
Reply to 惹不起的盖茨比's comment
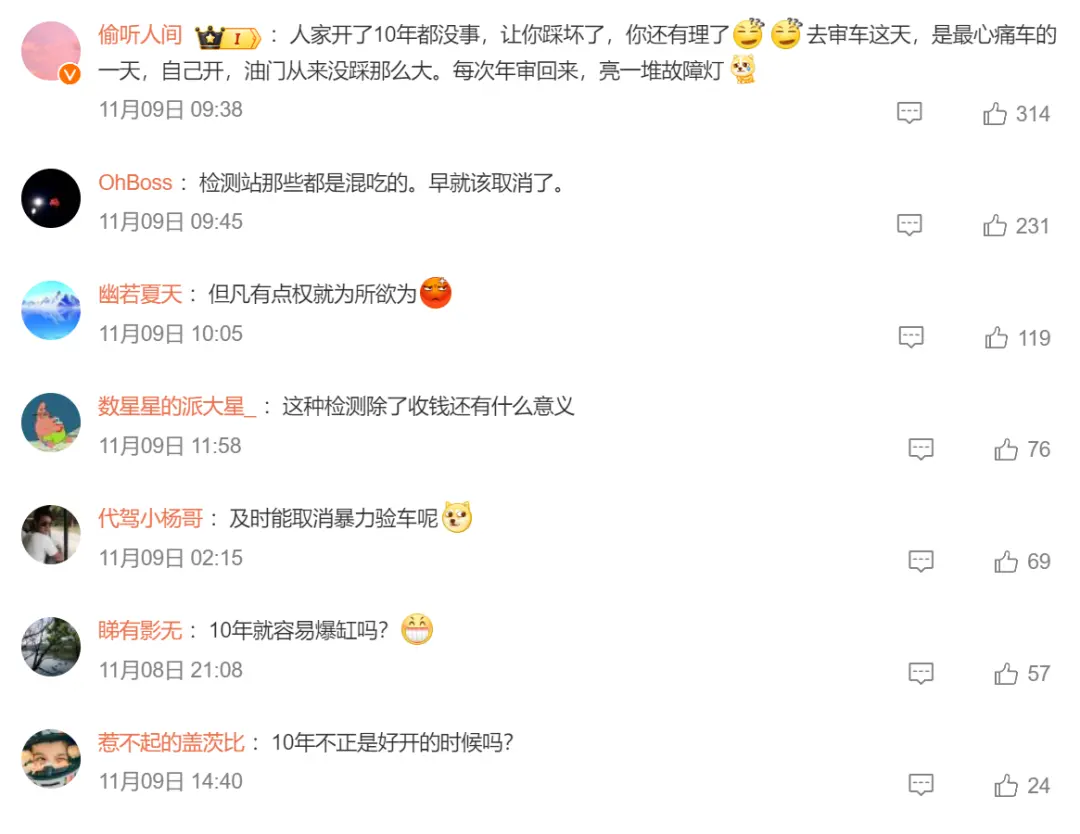click(920, 786)
